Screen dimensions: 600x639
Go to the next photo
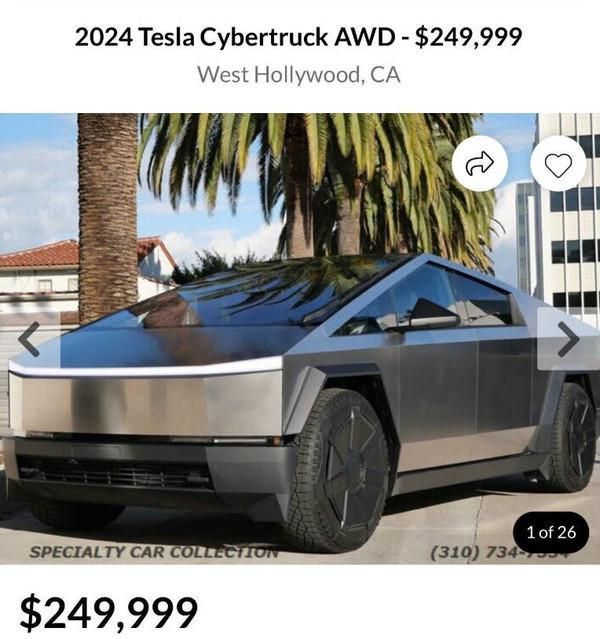tap(567, 339)
